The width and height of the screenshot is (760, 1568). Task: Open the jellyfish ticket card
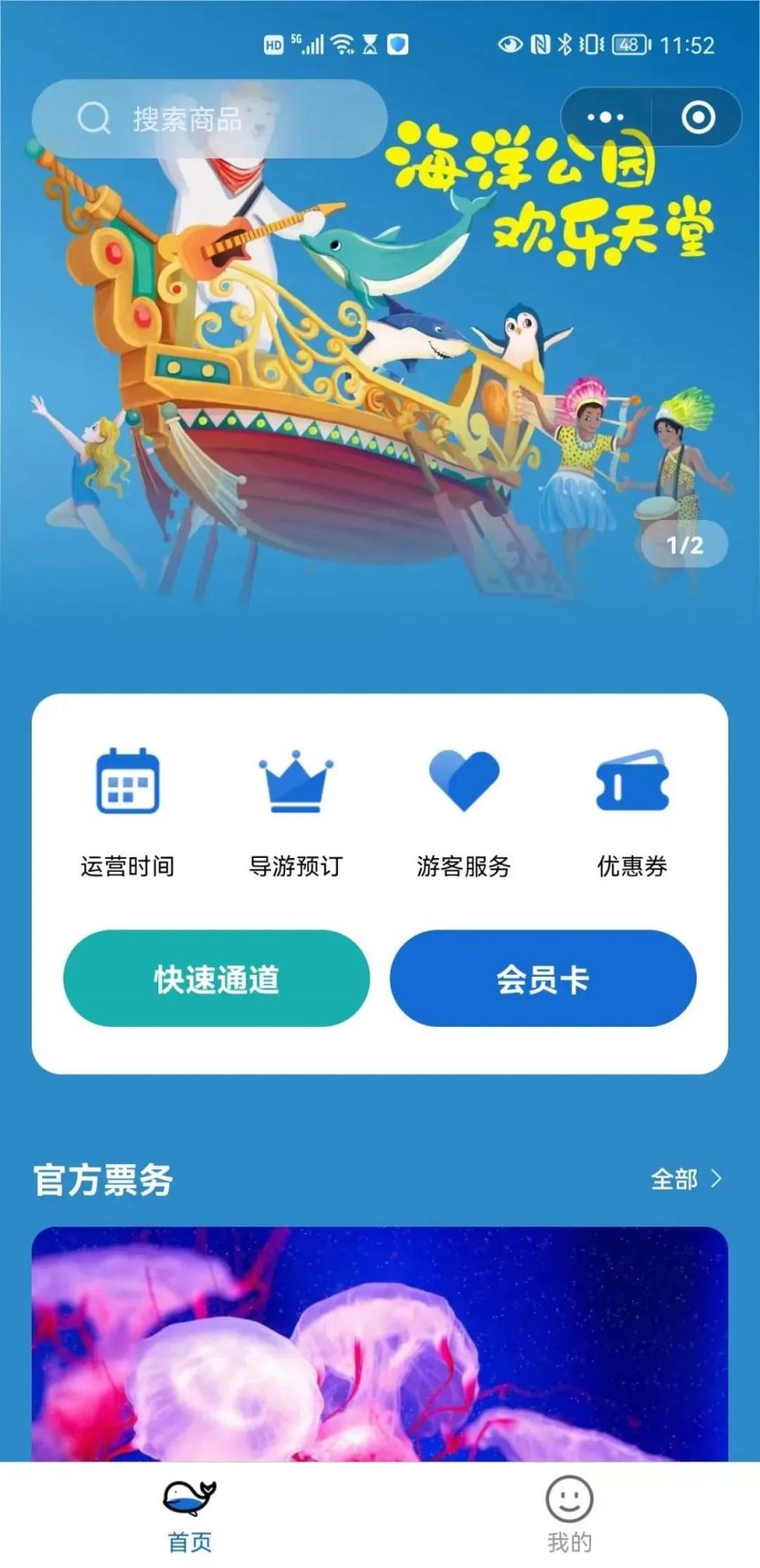click(x=380, y=1345)
